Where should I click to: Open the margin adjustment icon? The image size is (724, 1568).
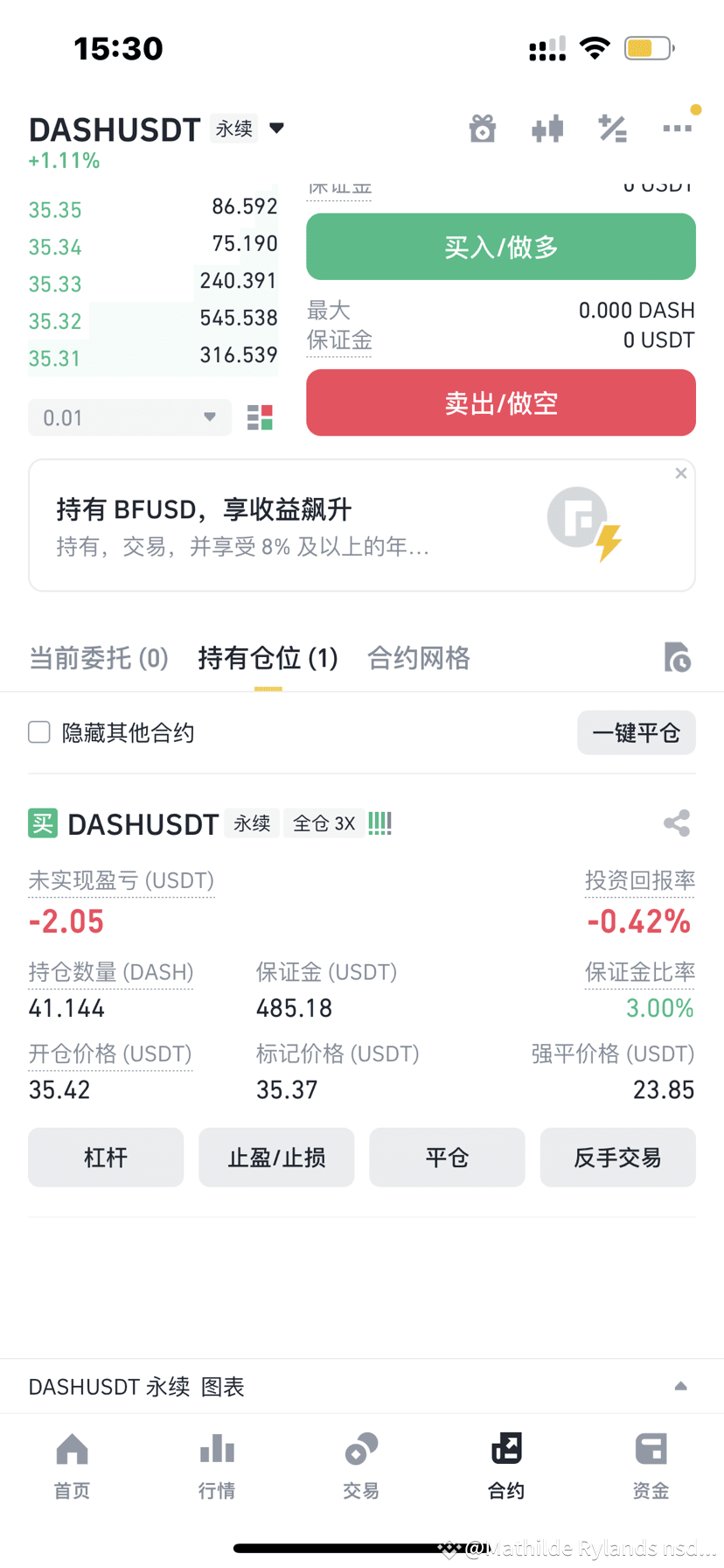tap(612, 128)
